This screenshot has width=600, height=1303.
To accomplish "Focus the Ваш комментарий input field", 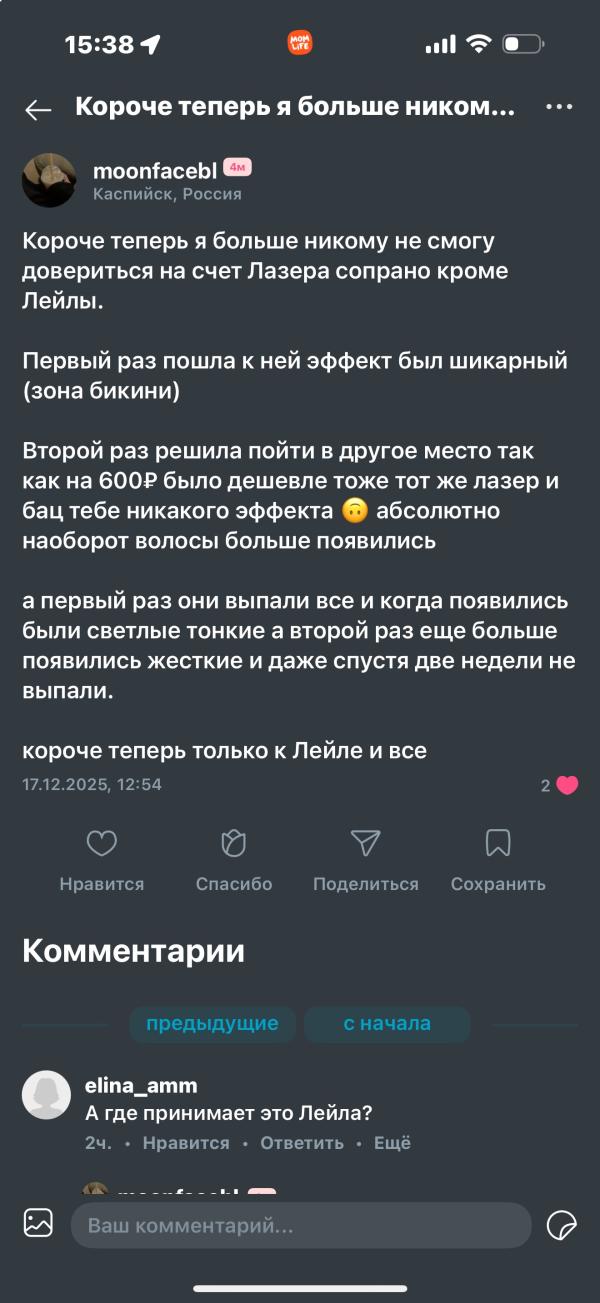I will pyautogui.click(x=300, y=1225).
